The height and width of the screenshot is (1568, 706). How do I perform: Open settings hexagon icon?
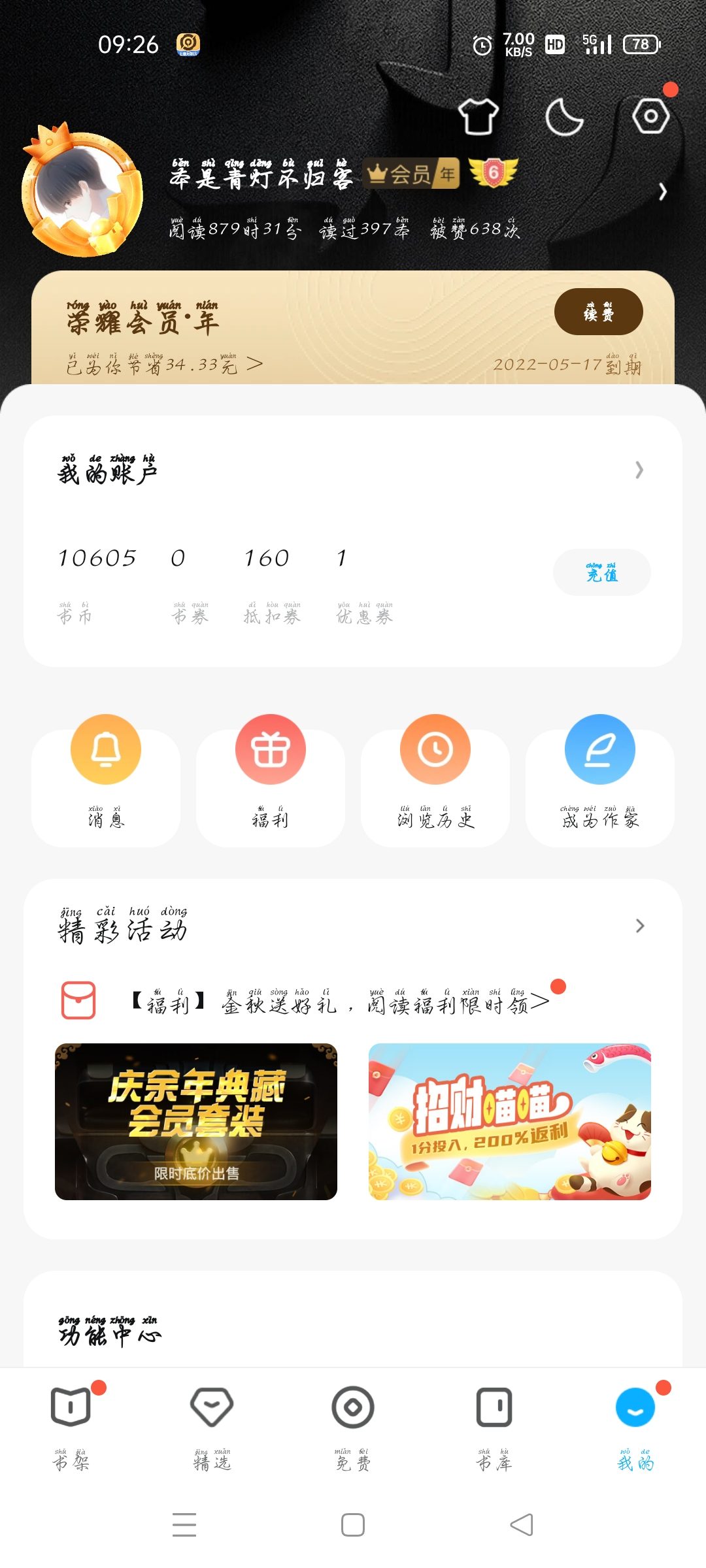tap(650, 116)
